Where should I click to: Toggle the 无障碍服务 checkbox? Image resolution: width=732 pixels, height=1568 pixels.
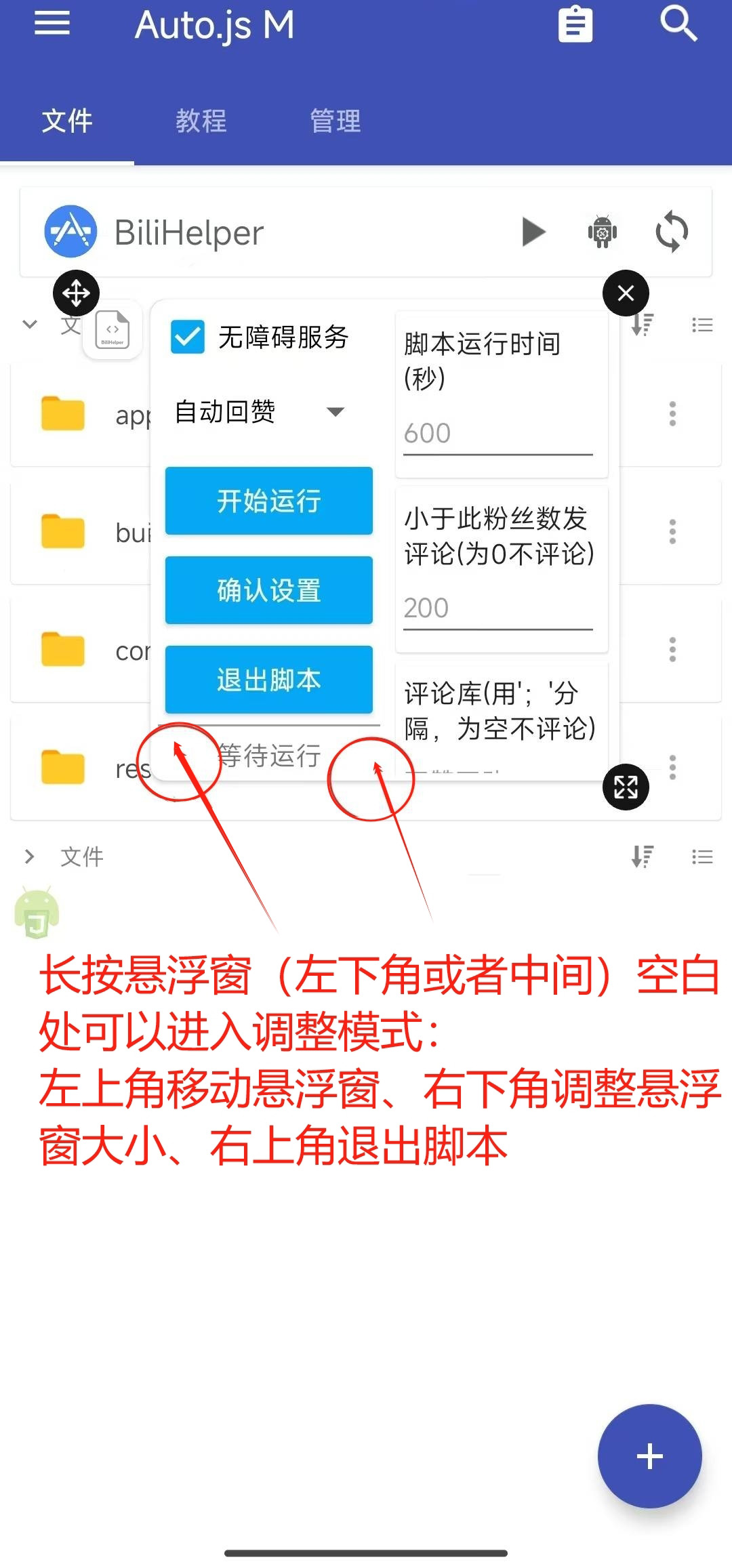[188, 337]
